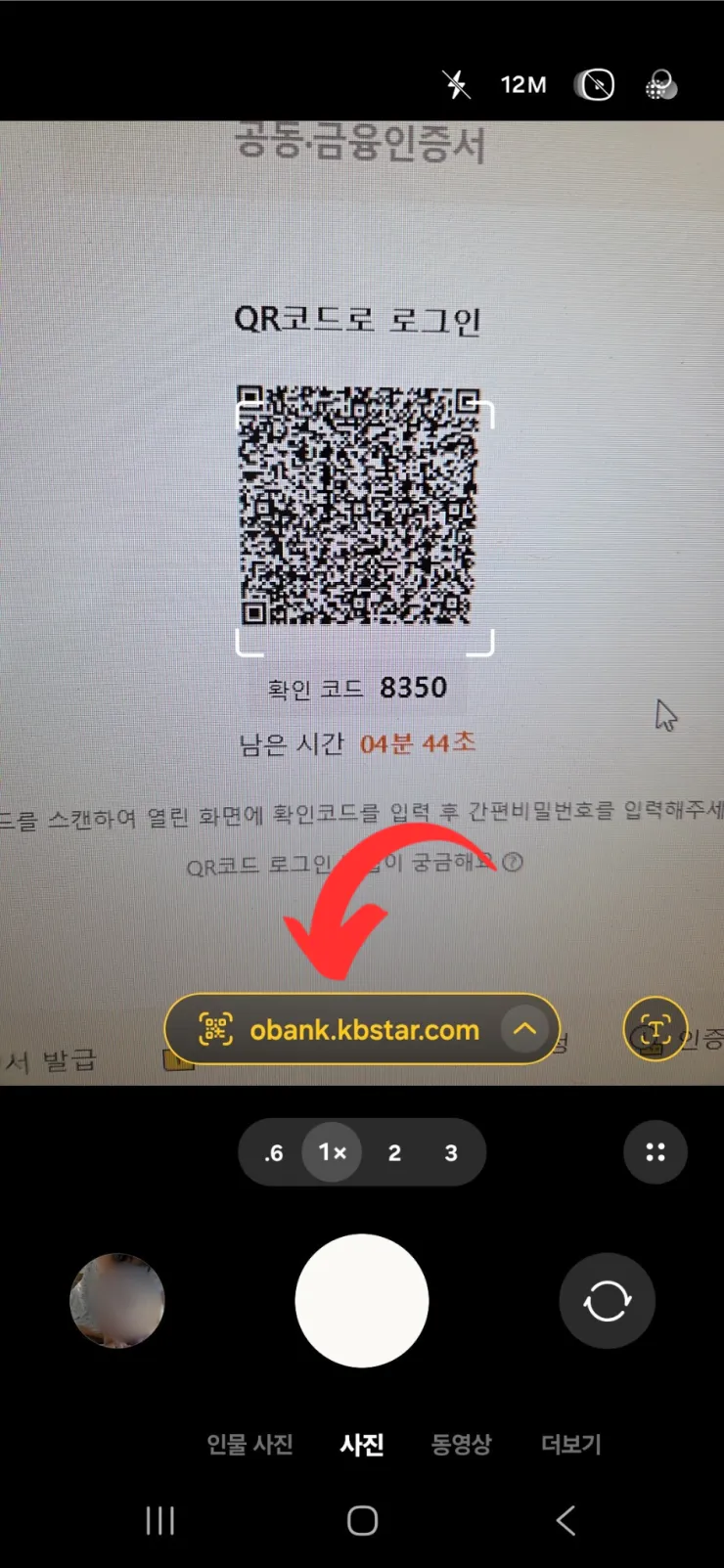The image size is (724, 1568).
Task: Switch to 동영상 video mode
Action: 462,1444
